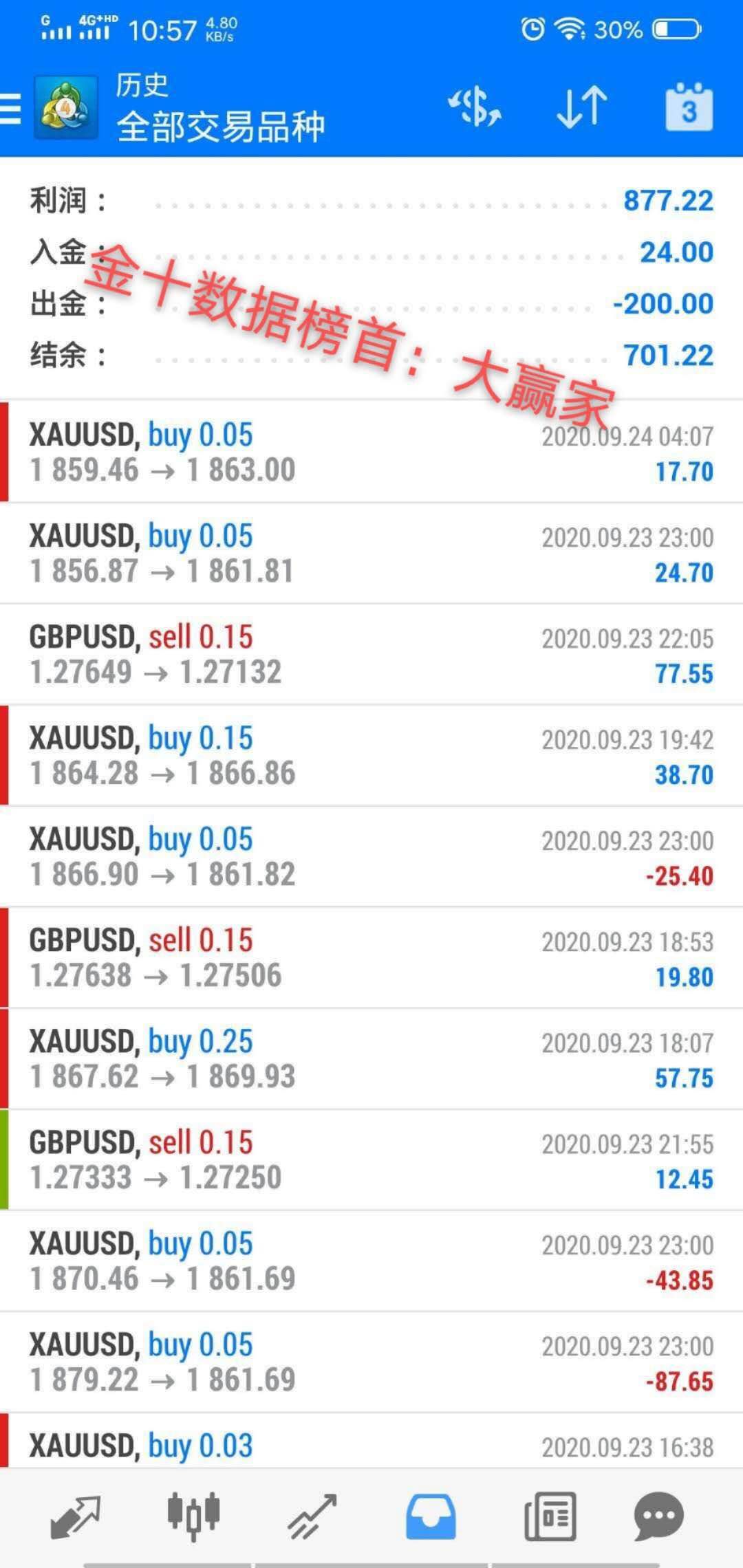Open the calendar date range picker
The height and width of the screenshot is (1568, 743).
(x=689, y=107)
